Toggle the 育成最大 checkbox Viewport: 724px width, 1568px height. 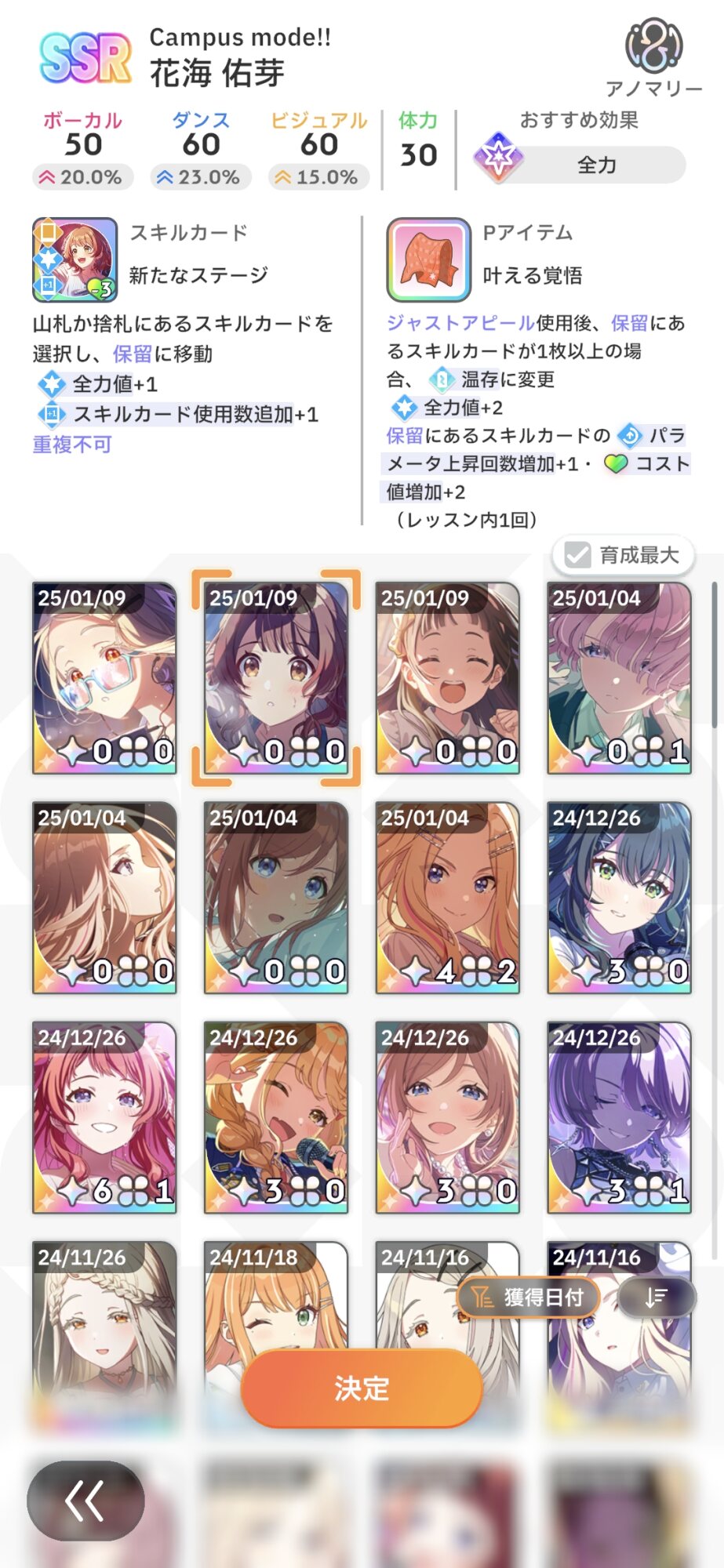pos(578,555)
